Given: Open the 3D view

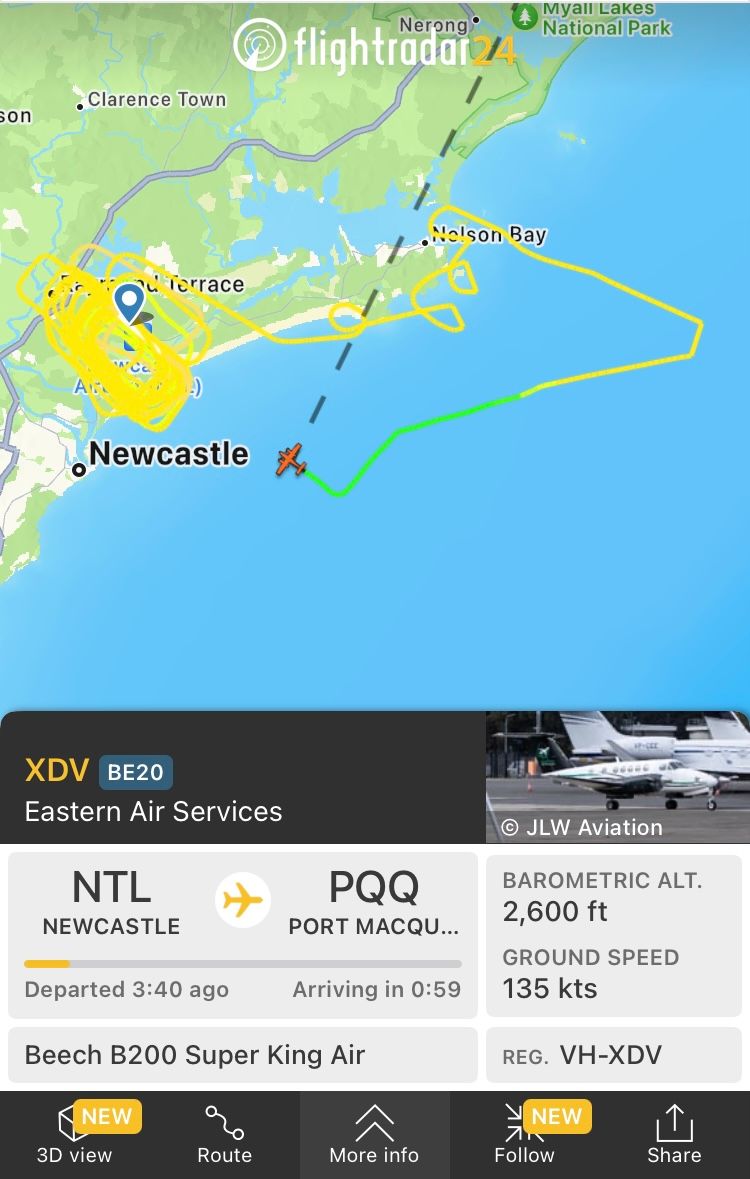Looking at the screenshot, I should (x=75, y=1135).
